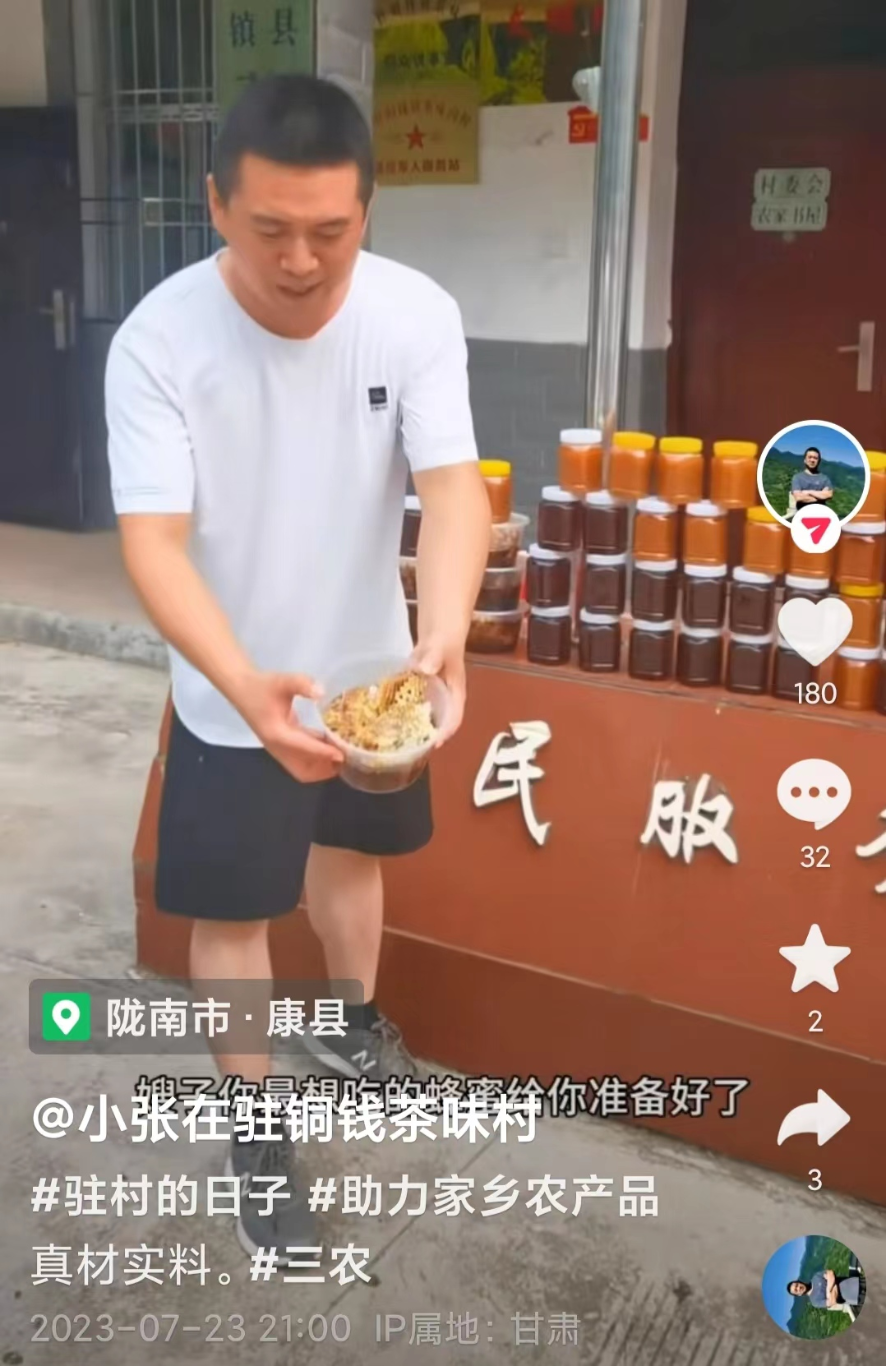Like this video with the heart
The image size is (886, 1366).
click(x=814, y=630)
